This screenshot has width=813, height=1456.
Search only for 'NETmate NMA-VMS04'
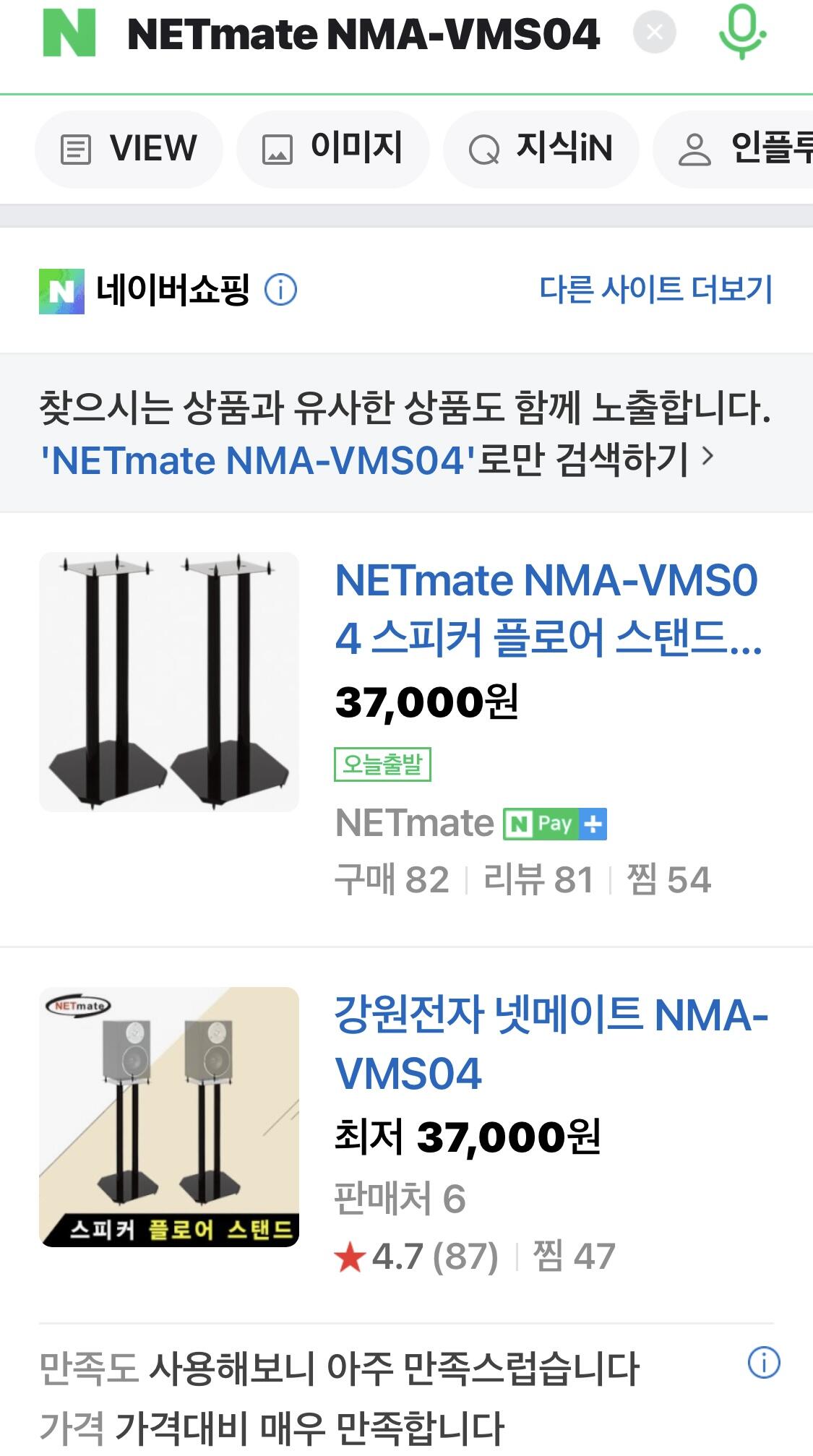tap(377, 460)
